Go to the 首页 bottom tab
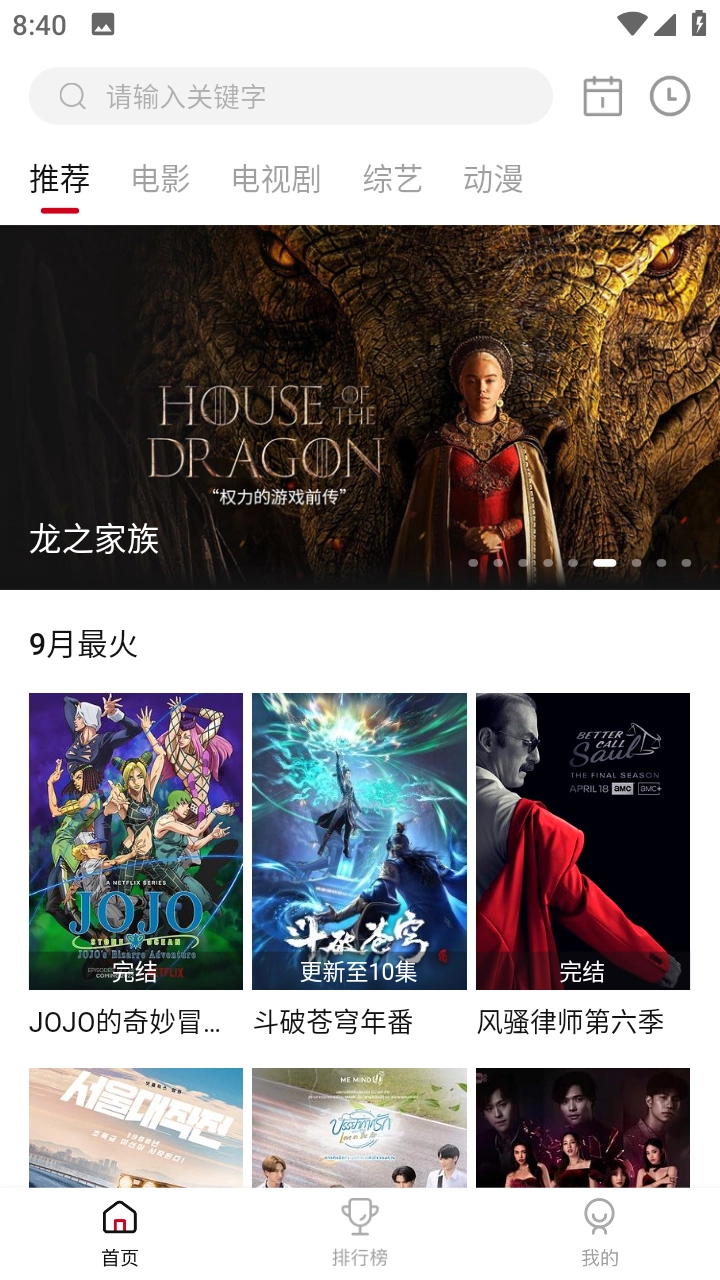The image size is (720, 1280). (x=120, y=1233)
